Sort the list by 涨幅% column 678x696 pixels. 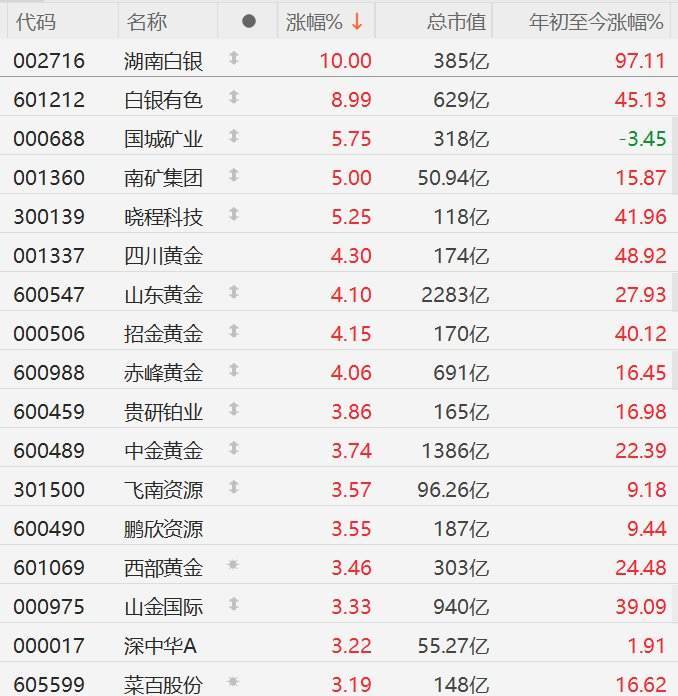coord(324,21)
